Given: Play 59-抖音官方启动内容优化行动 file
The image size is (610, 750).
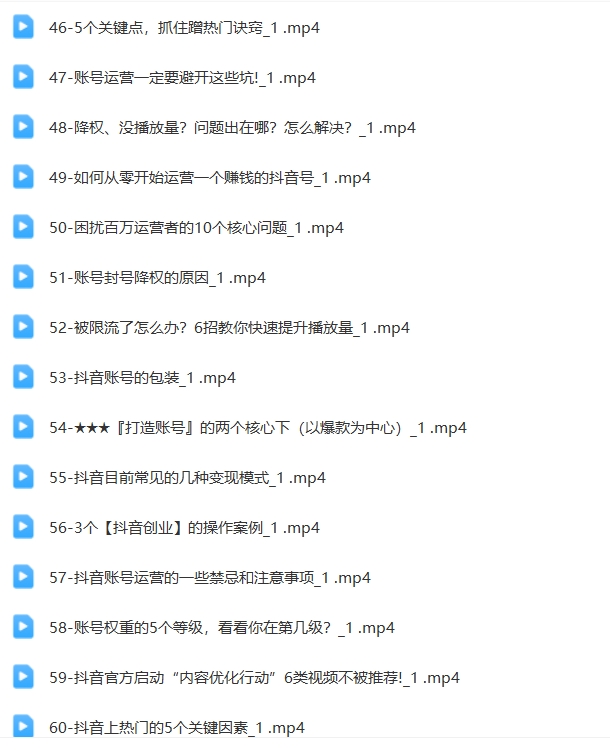Looking at the screenshot, I should (254, 678).
